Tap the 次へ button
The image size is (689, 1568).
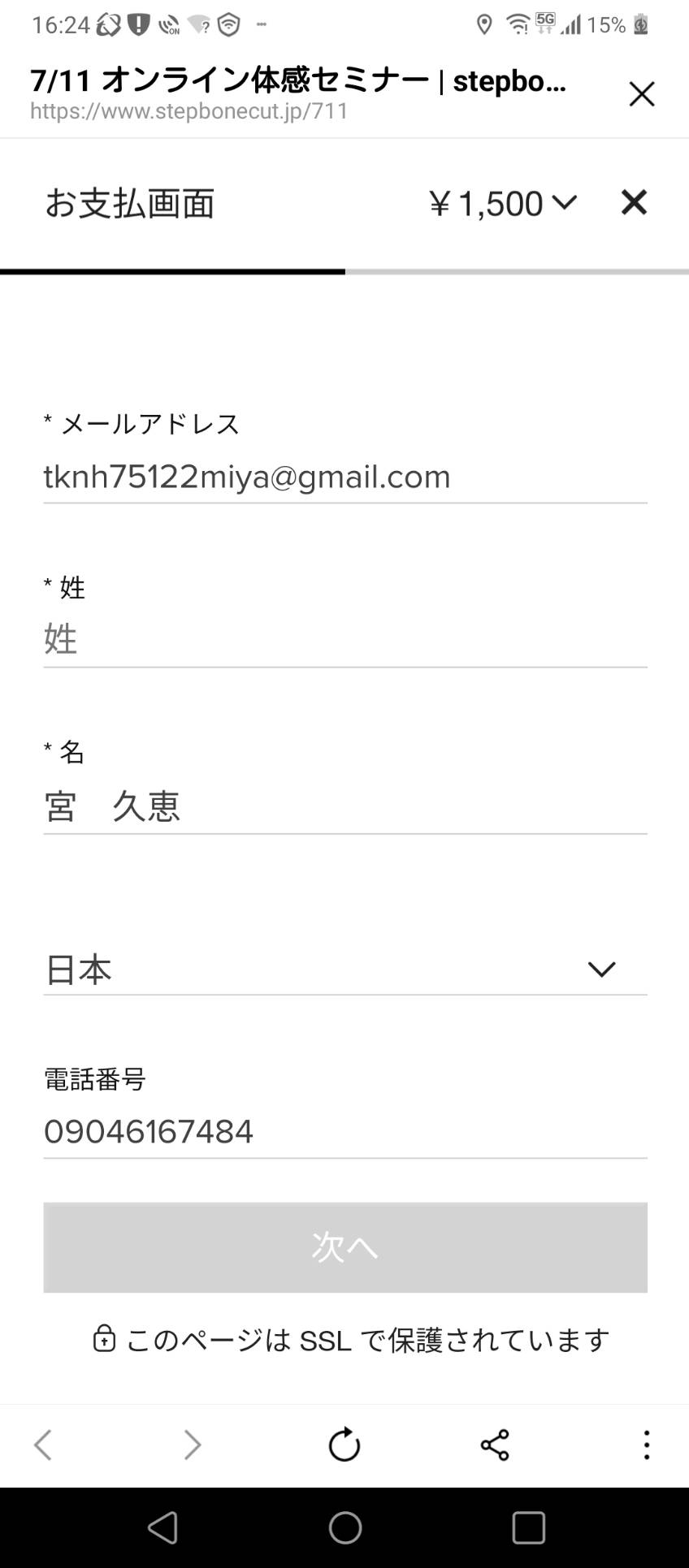(345, 1247)
